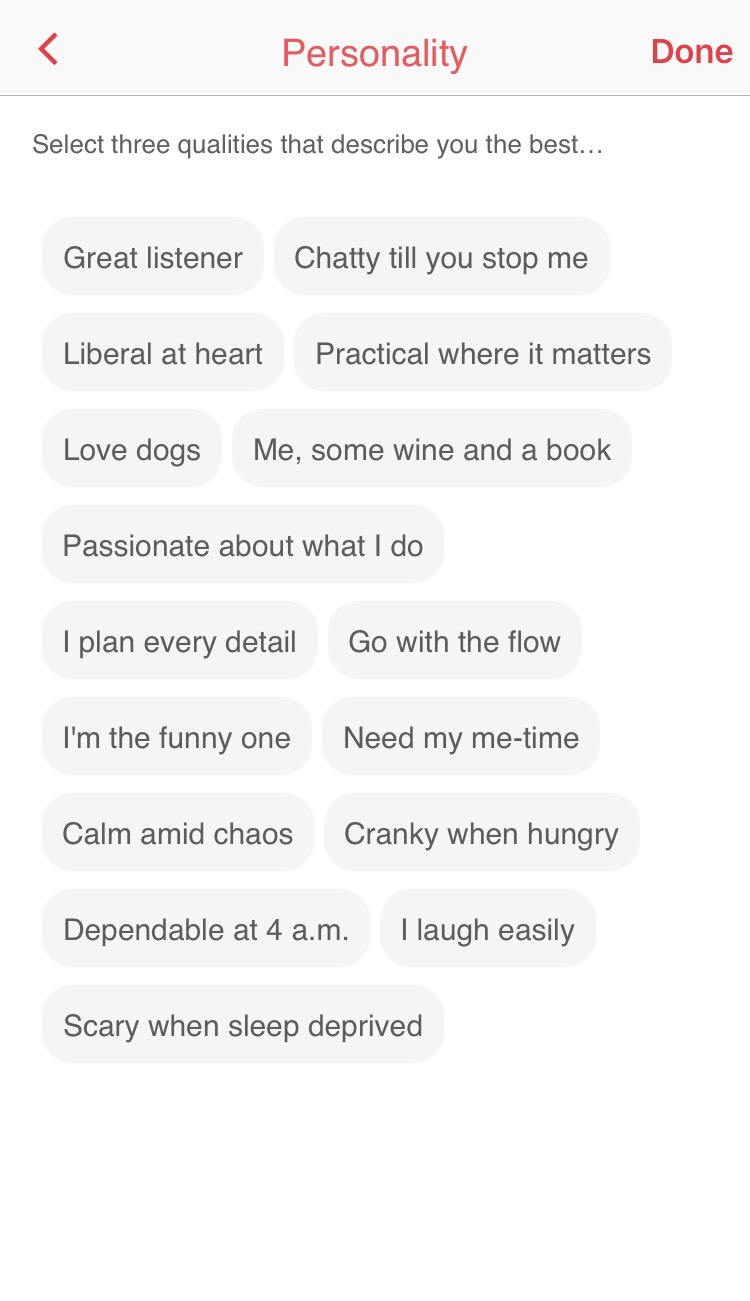Choose the Love dogs chip
This screenshot has width=750, height=1301.
tap(132, 449)
